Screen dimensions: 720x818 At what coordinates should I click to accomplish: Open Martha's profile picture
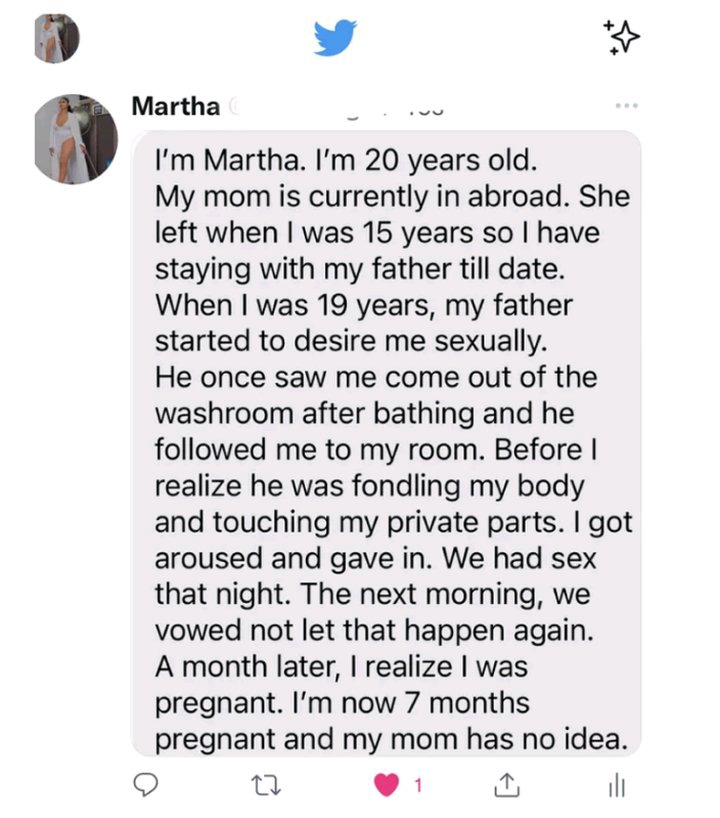pos(84,139)
